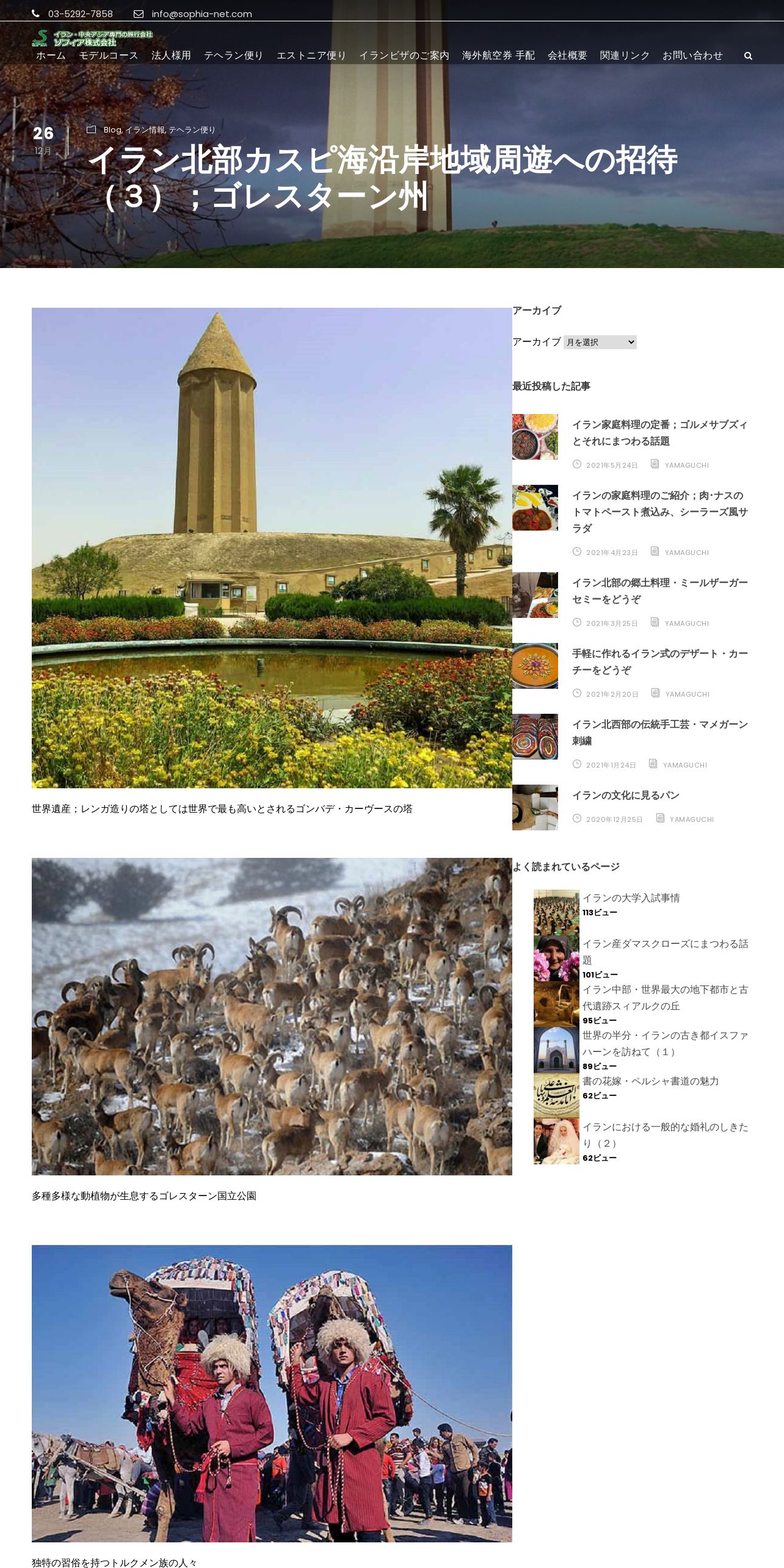Open テヘラン便り menu item
Image resolution: width=784 pixels, height=1568 pixels.
[233, 56]
